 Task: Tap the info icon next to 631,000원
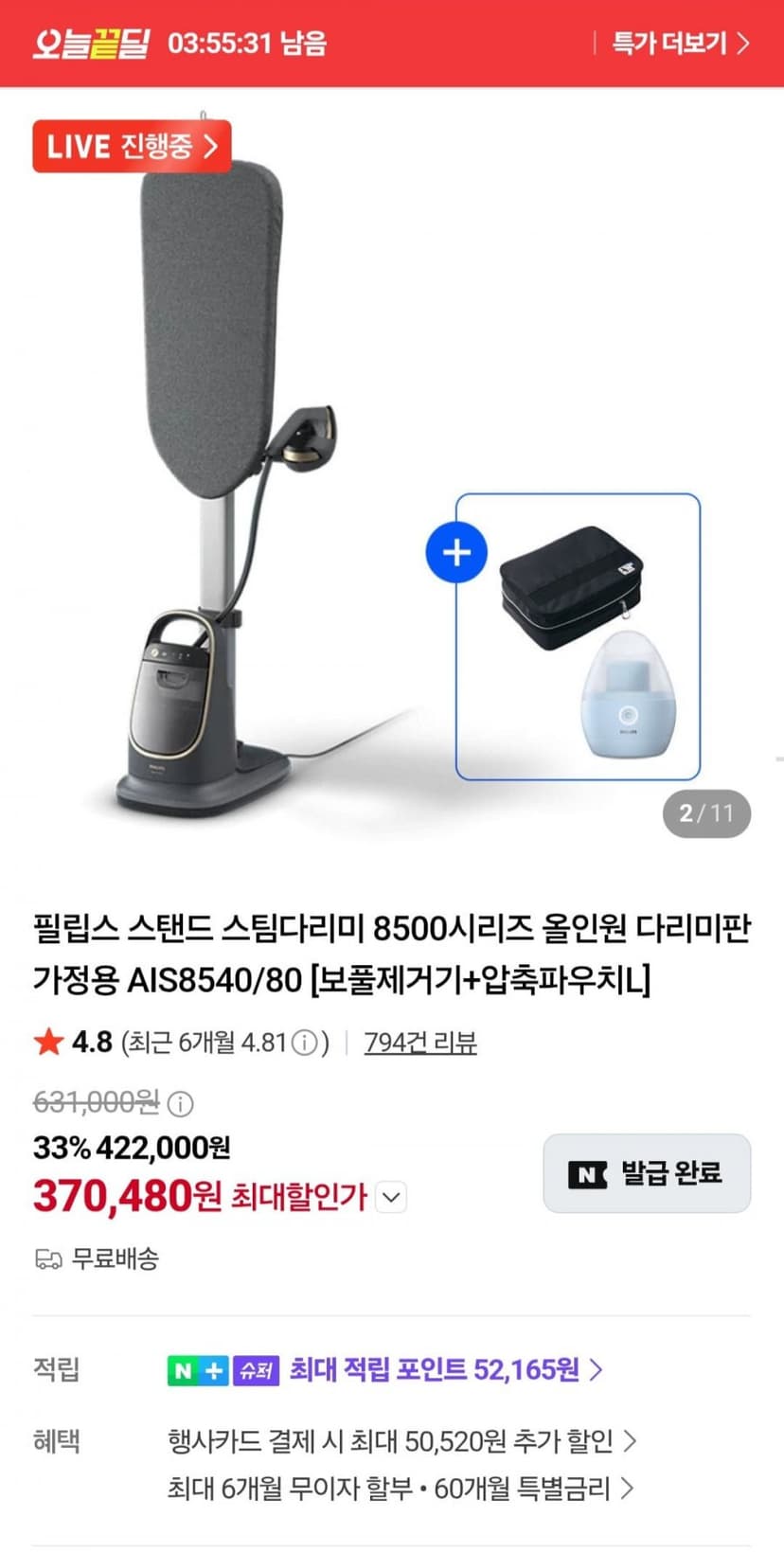point(181,1103)
